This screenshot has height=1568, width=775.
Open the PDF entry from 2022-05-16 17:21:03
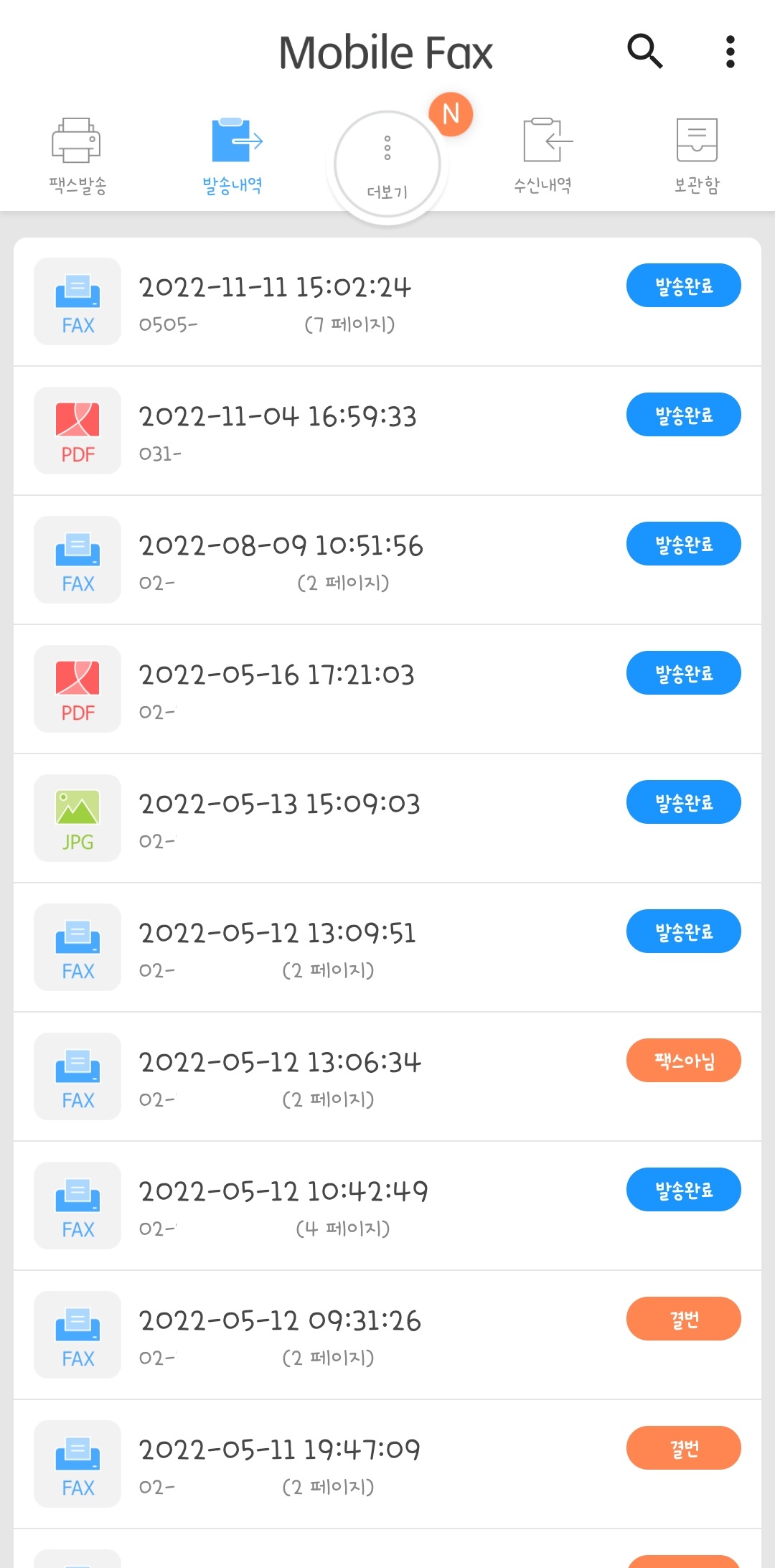[x=323, y=689]
